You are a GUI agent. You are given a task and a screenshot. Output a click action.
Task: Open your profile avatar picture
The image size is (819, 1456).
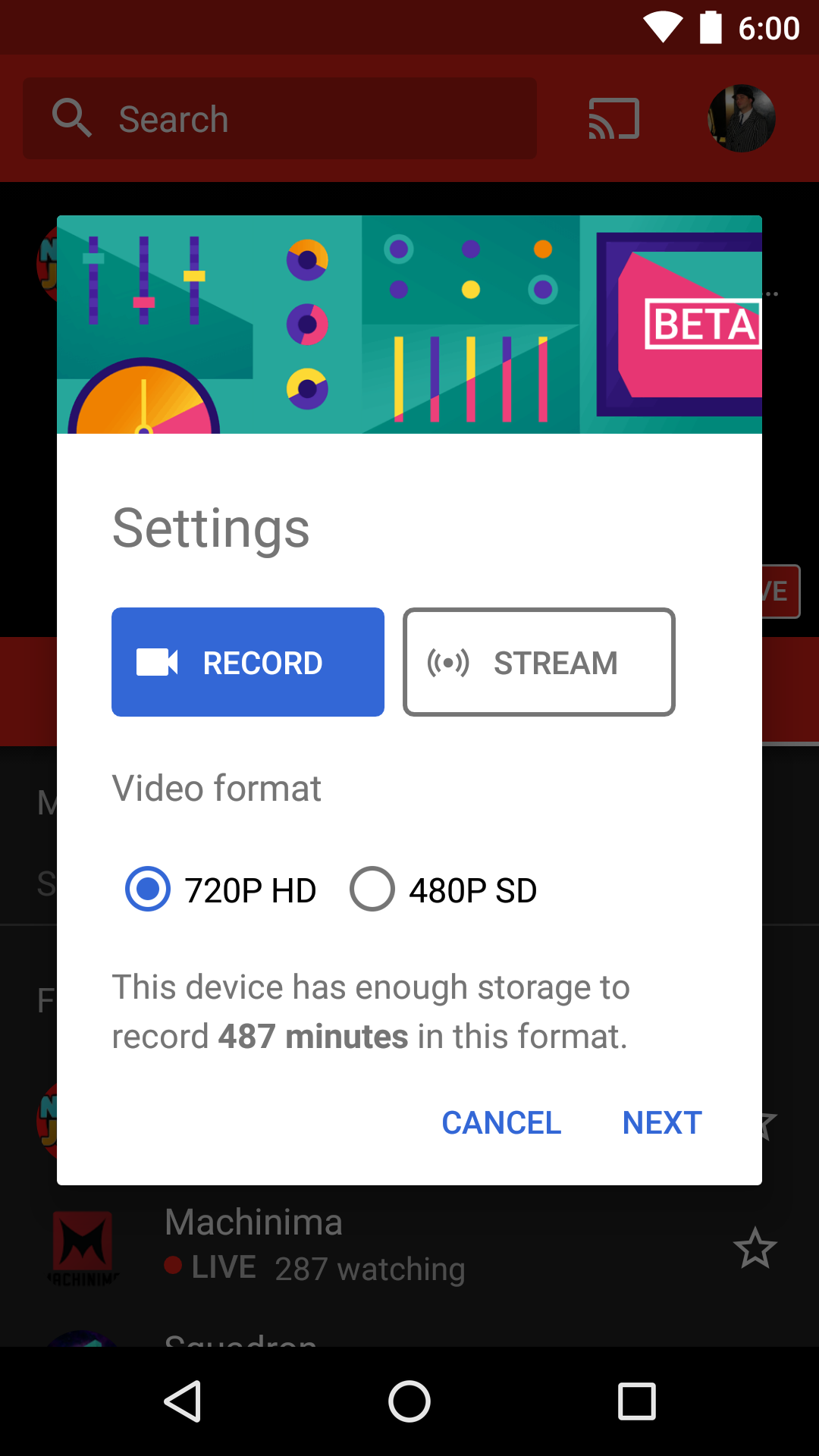click(x=740, y=118)
